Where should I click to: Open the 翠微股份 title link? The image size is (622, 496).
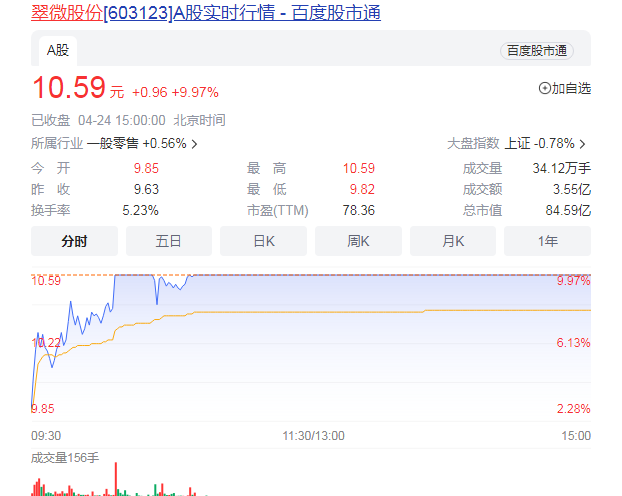click(205, 13)
